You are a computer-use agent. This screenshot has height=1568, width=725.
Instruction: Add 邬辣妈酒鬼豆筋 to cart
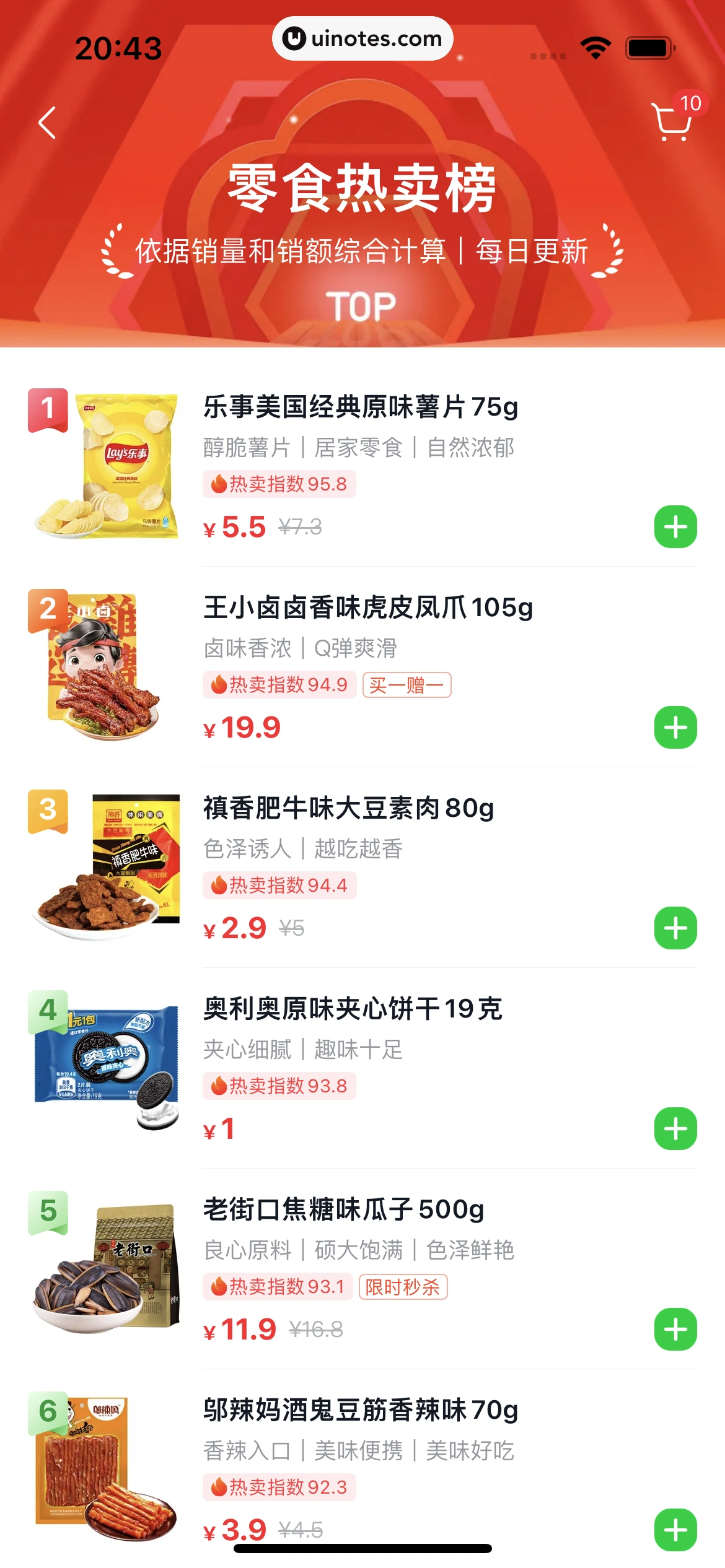coord(675,1530)
